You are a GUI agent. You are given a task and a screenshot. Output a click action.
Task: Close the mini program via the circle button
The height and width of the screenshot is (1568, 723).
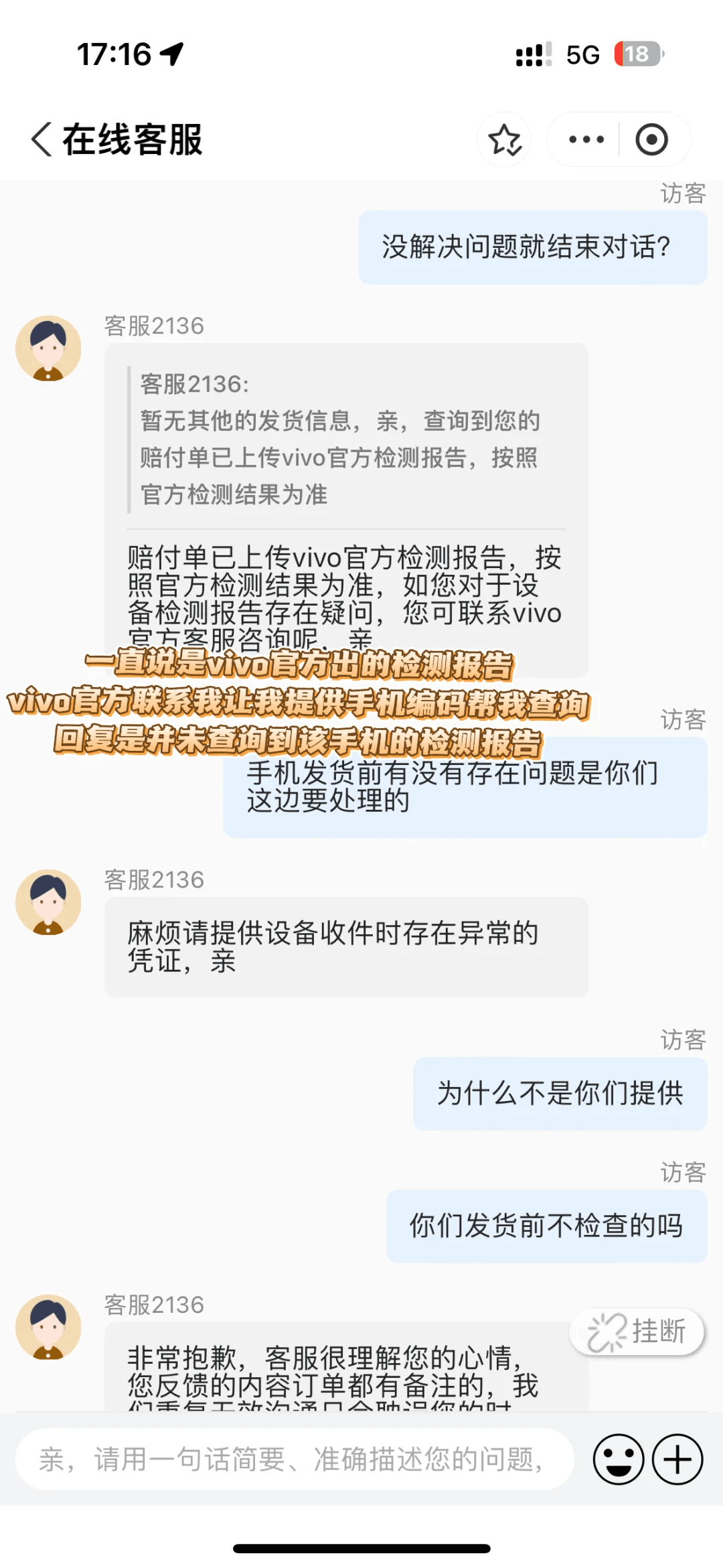click(x=651, y=139)
